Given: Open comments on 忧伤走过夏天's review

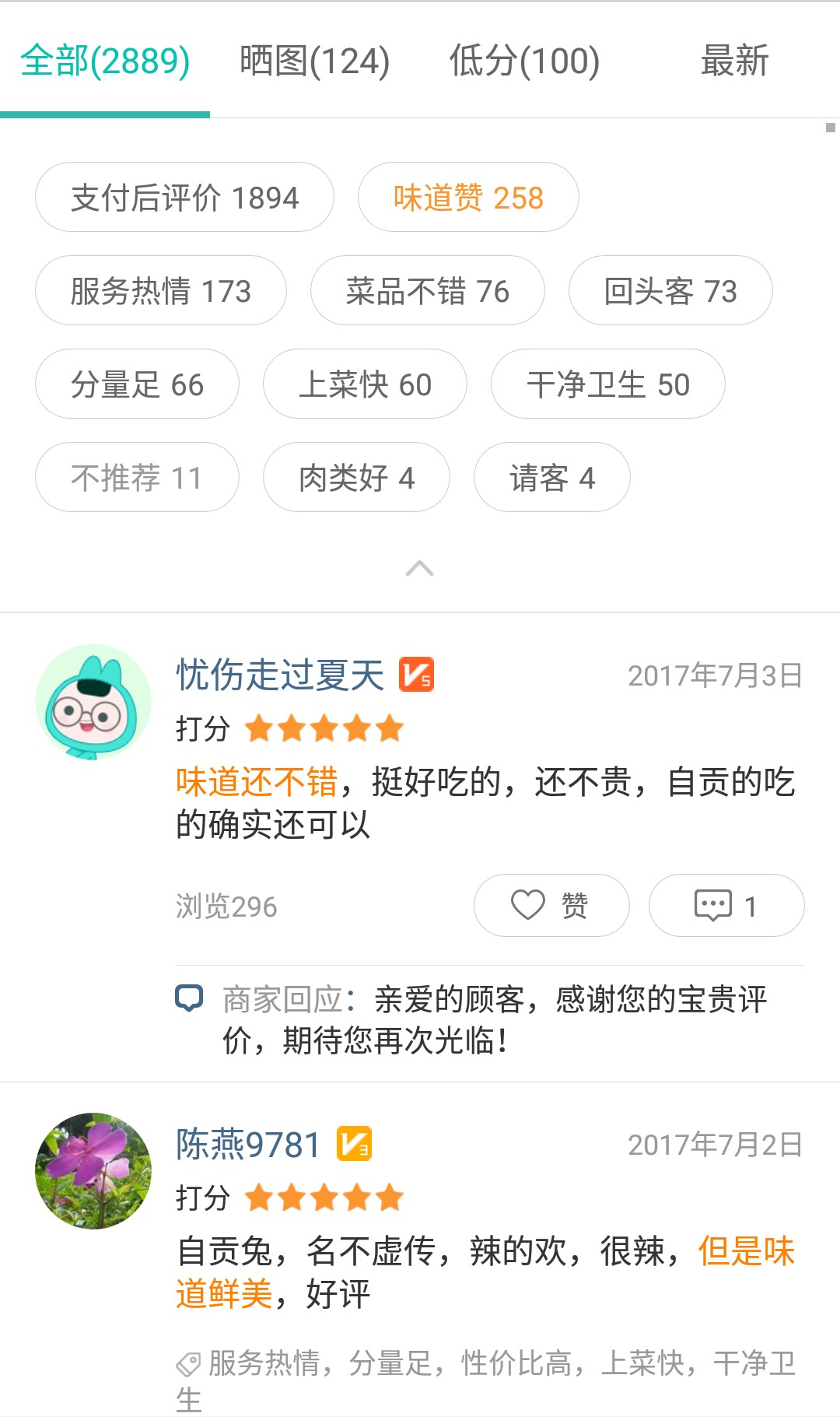Looking at the screenshot, I should [726, 906].
